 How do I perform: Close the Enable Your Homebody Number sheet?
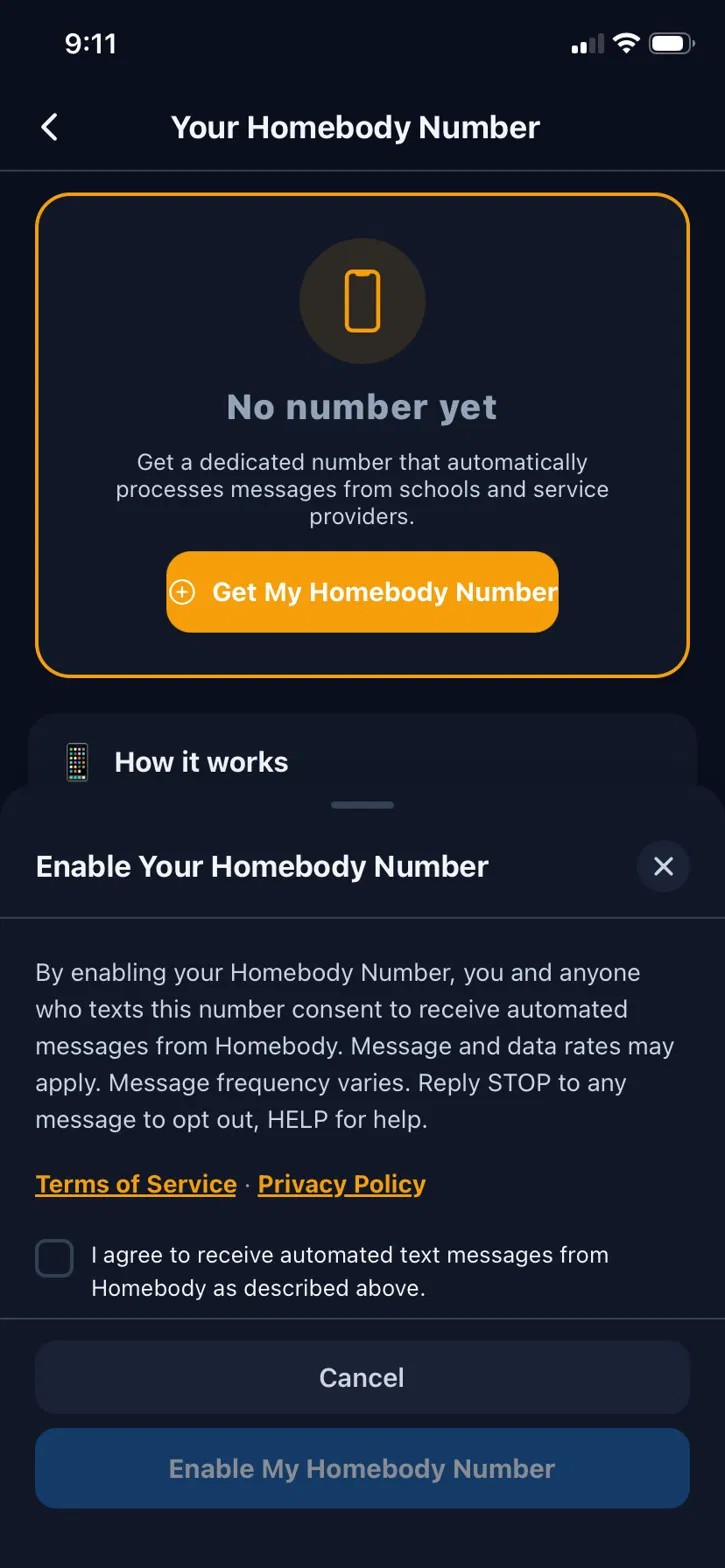[x=663, y=866]
